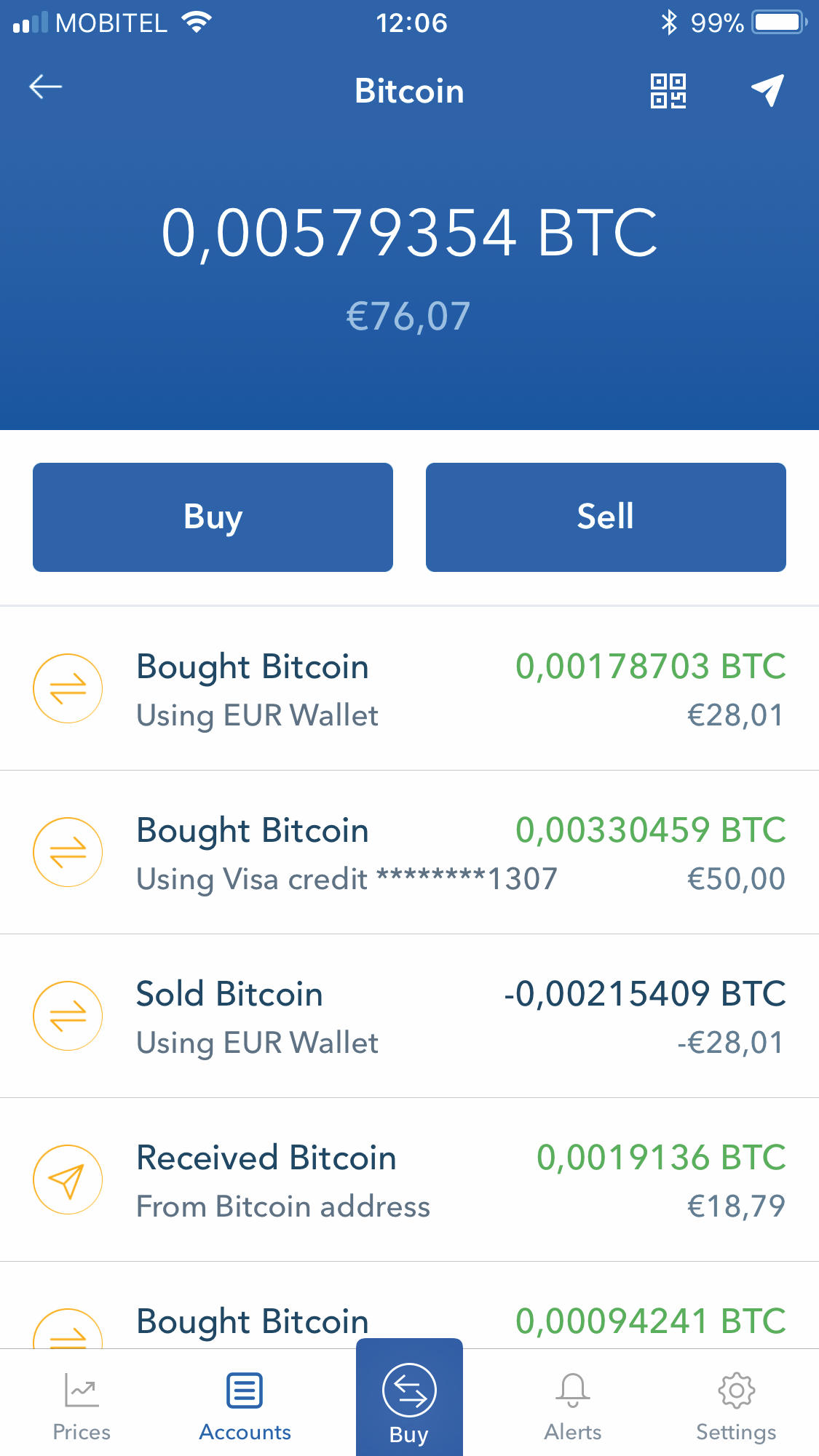The height and width of the screenshot is (1456, 819).
Task: Open the Visa credit purchase transaction
Action: click(x=409, y=853)
